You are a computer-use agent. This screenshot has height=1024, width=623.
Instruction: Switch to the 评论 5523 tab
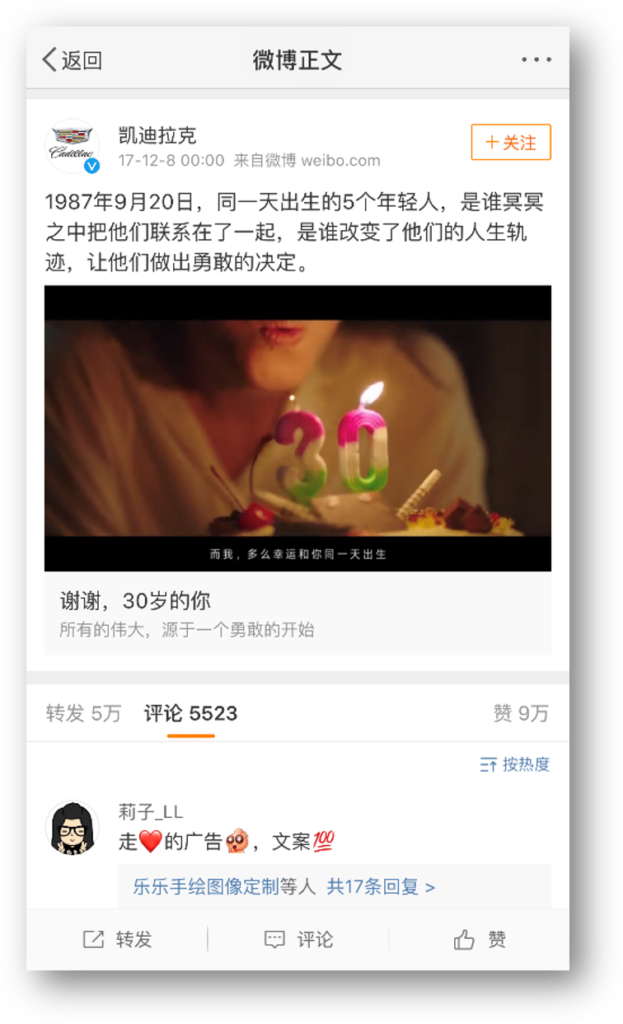190,713
